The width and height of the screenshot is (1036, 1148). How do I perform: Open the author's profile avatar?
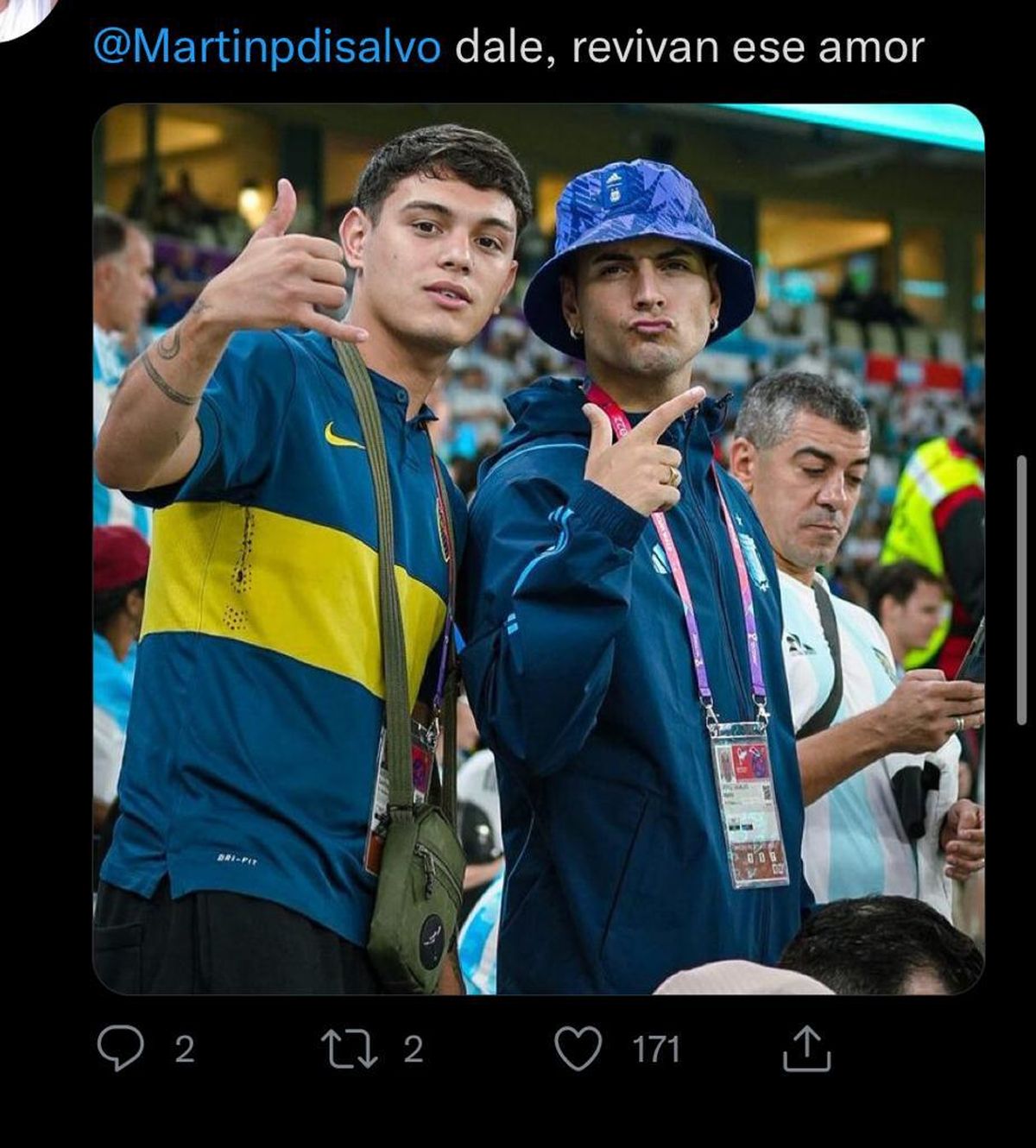(22, 12)
